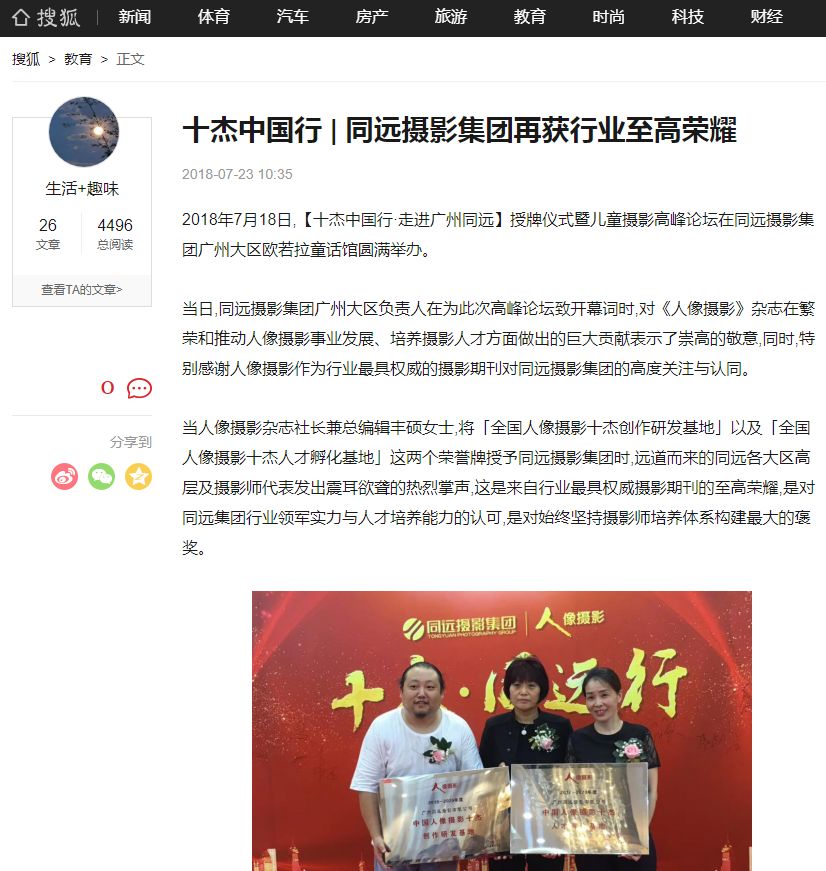
Task: Open the 汽车 channel
Action: [x=292, y=17]
